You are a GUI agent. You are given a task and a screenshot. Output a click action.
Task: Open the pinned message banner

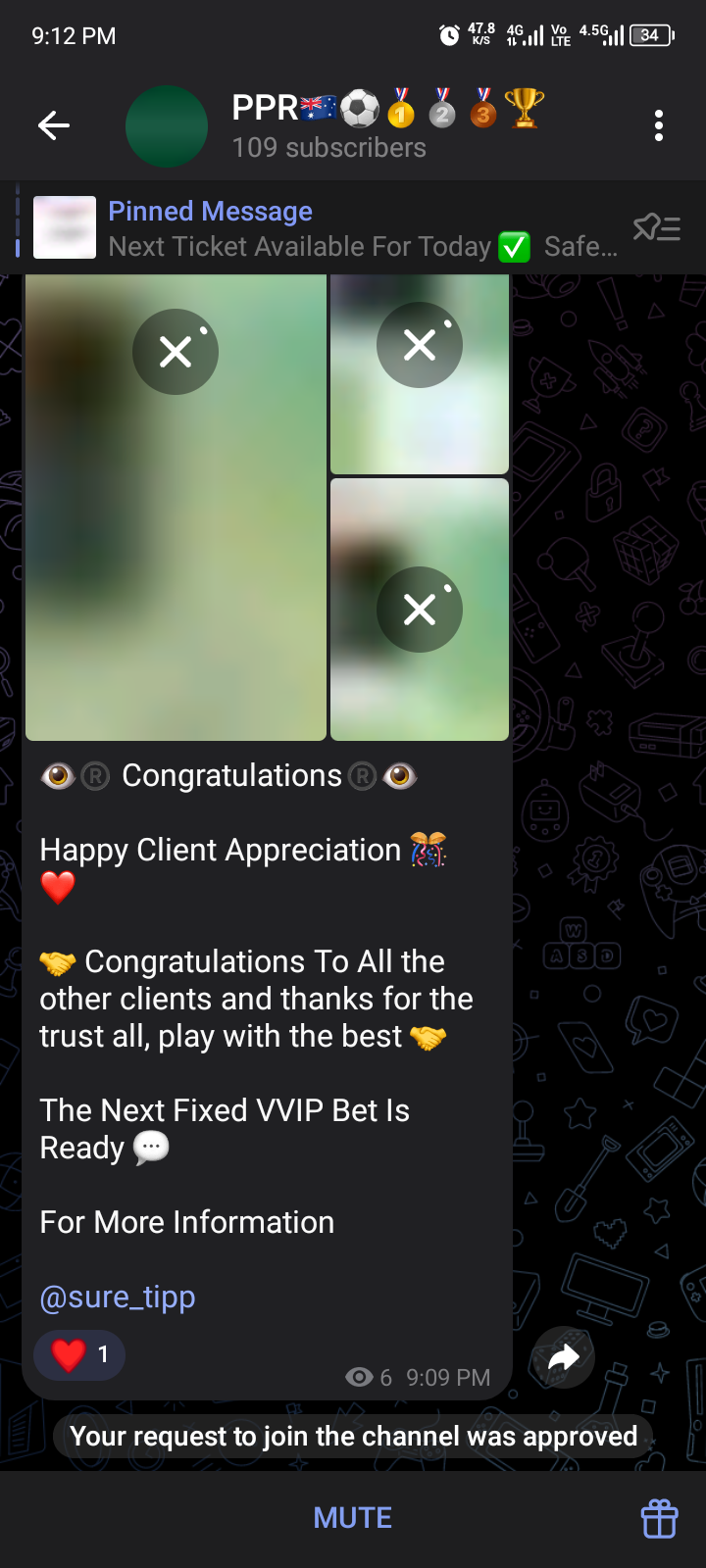click(x=324, y=228)
